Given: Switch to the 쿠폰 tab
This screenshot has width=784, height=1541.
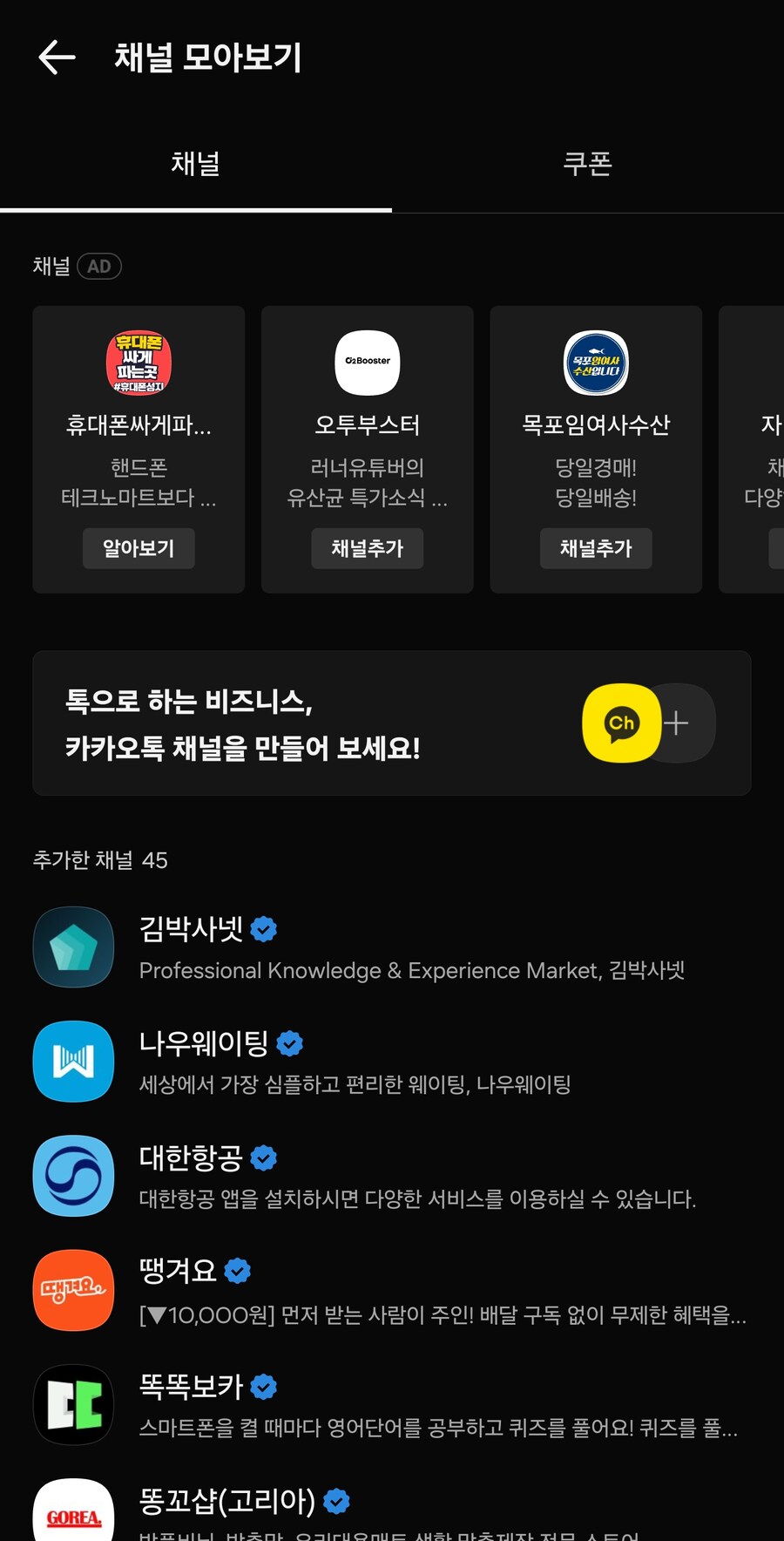Looking at the screenshot, I should 587,164.
